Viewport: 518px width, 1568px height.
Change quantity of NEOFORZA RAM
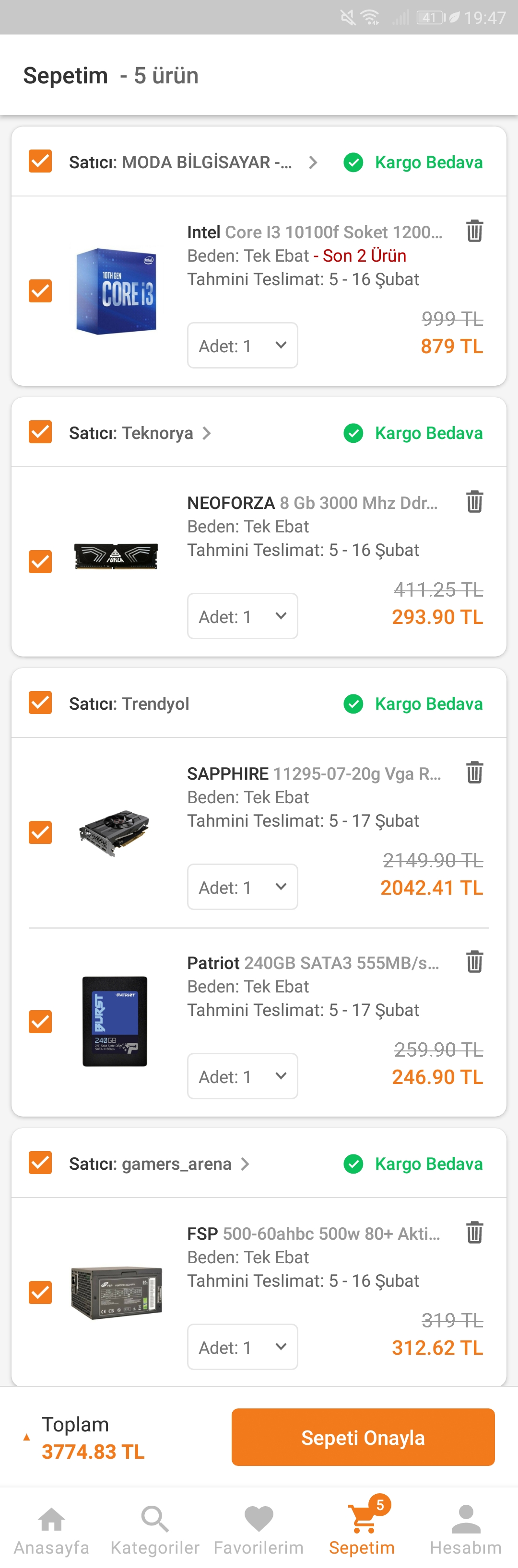tap(242, 617)
